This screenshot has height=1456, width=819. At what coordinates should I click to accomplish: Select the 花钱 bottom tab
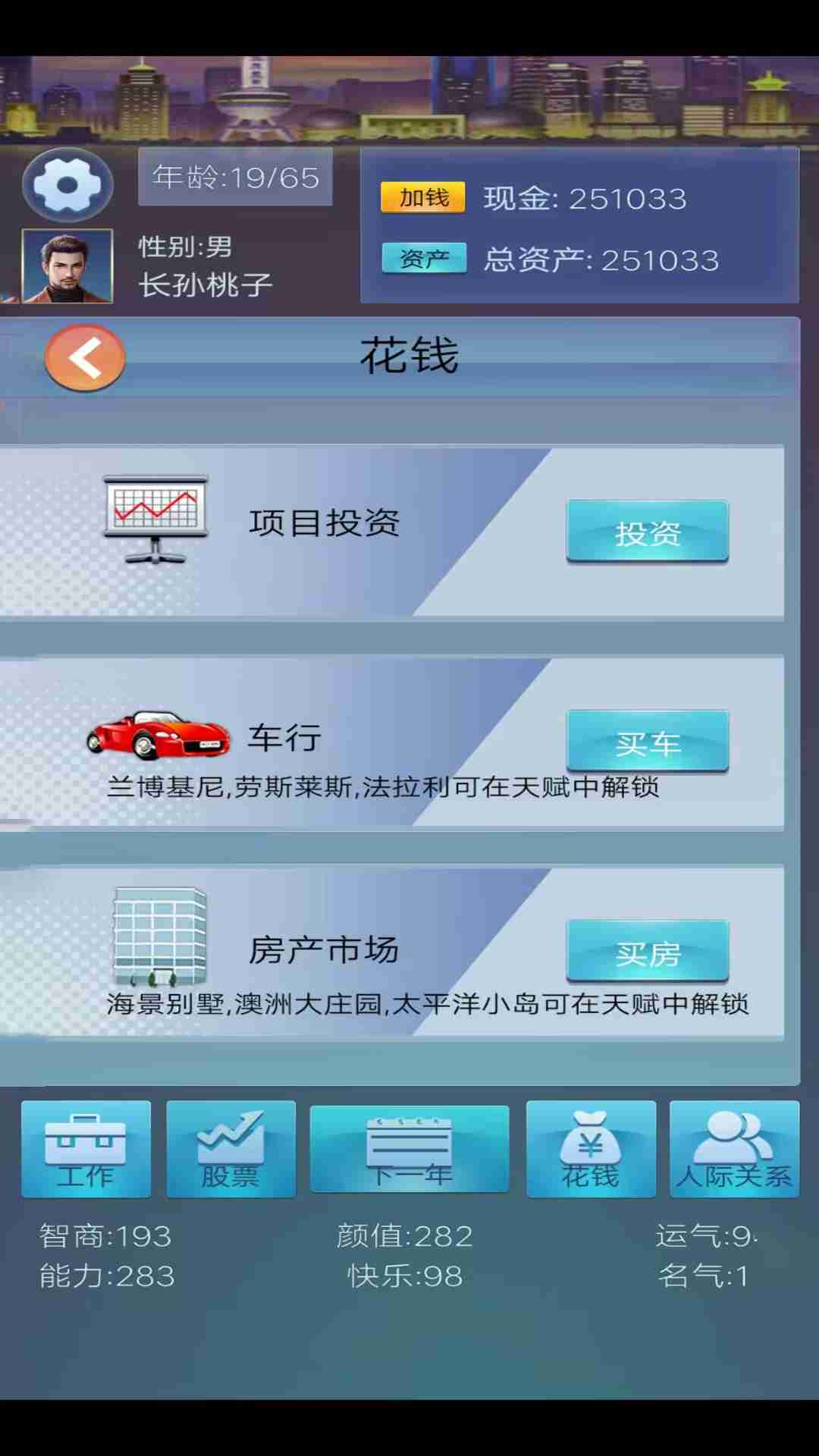point(591,1149)
